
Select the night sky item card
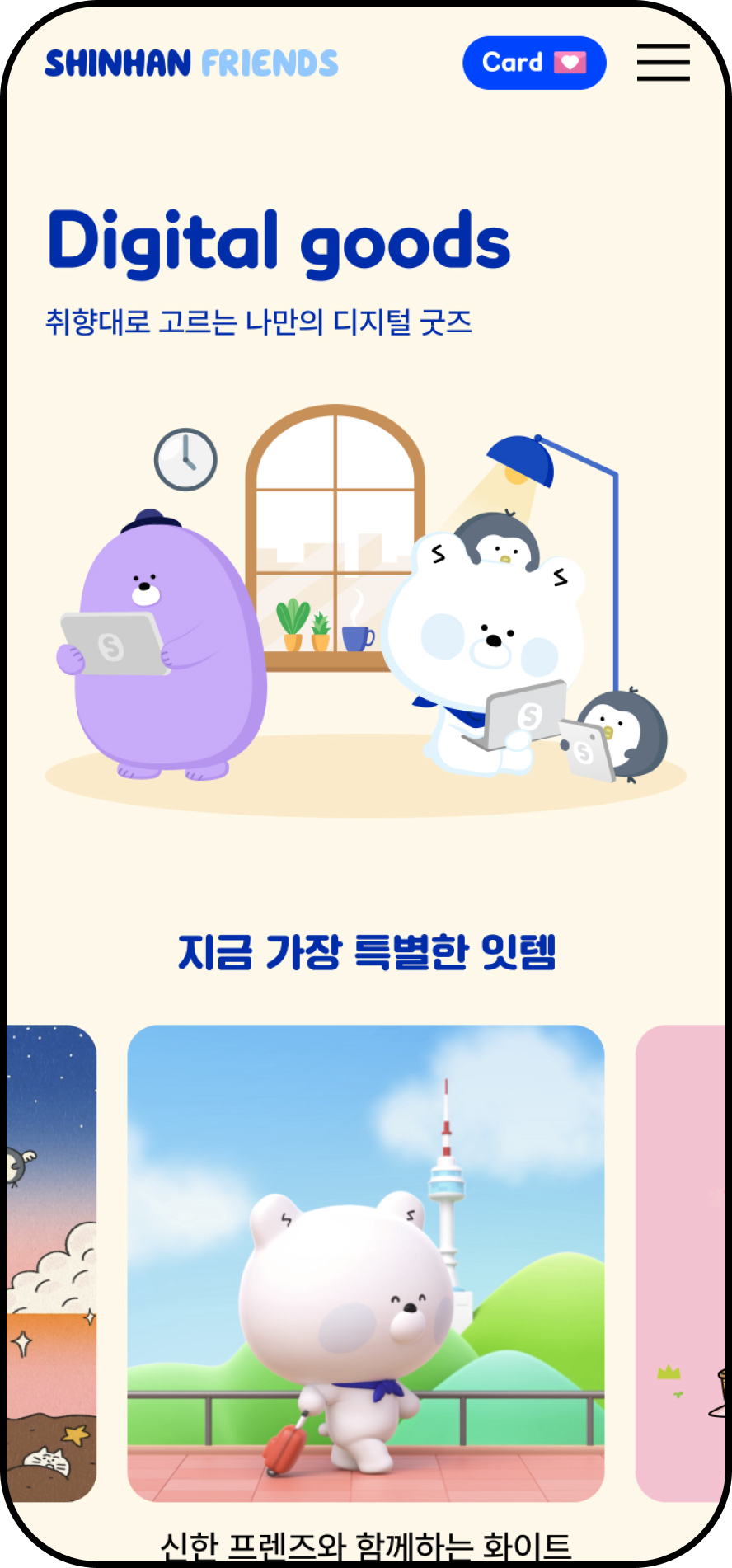tap(52, 1262)
